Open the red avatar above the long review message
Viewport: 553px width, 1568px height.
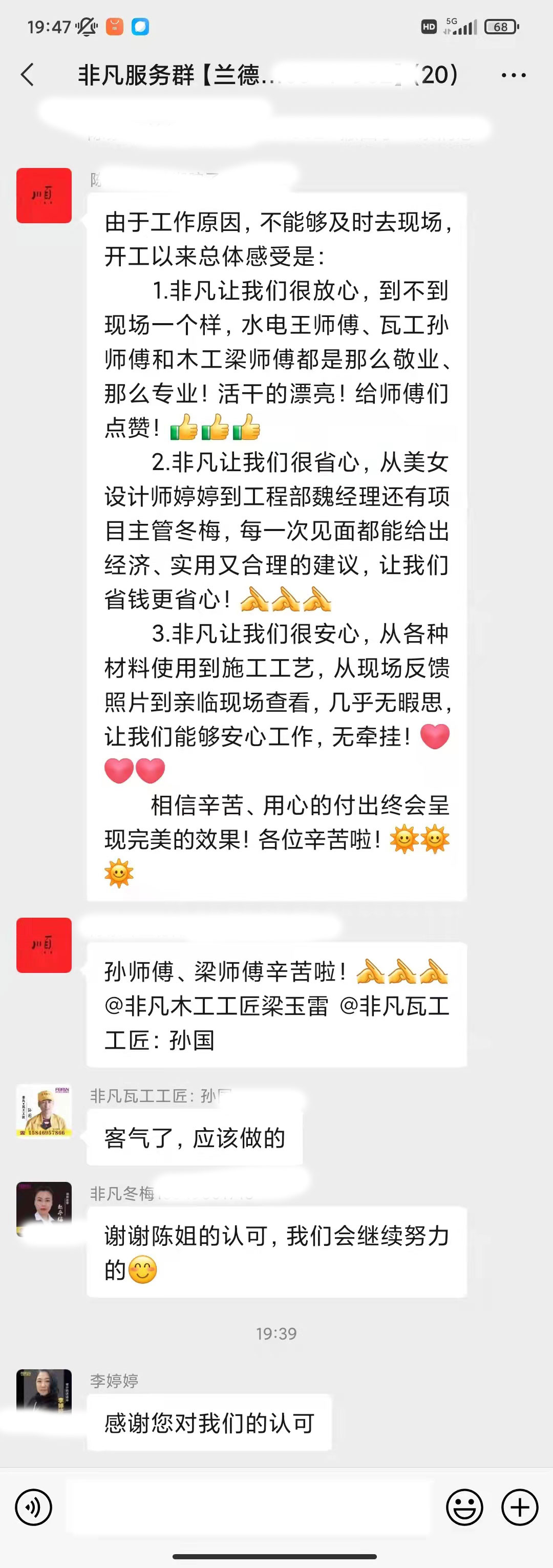coord(44,196)
